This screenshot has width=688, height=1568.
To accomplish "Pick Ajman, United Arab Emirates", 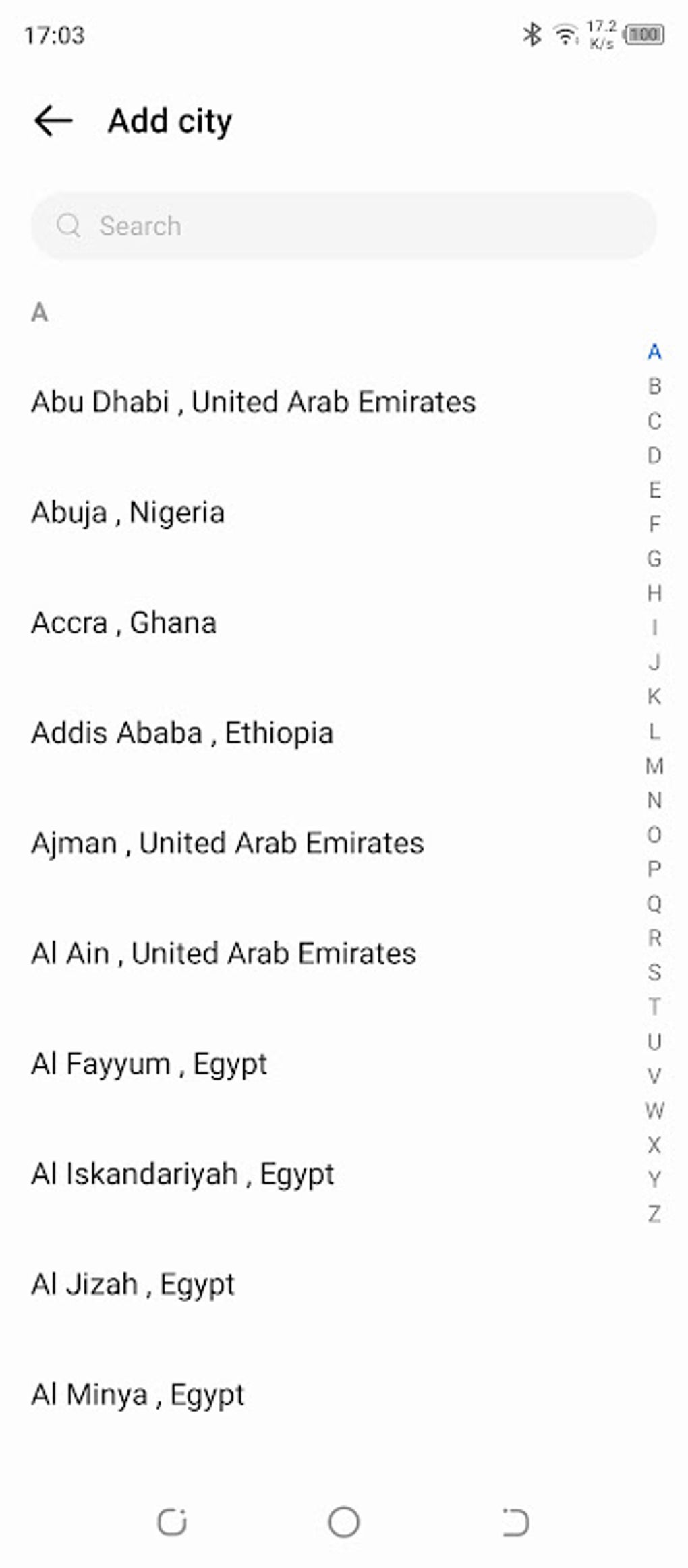I will coord(227,843).
